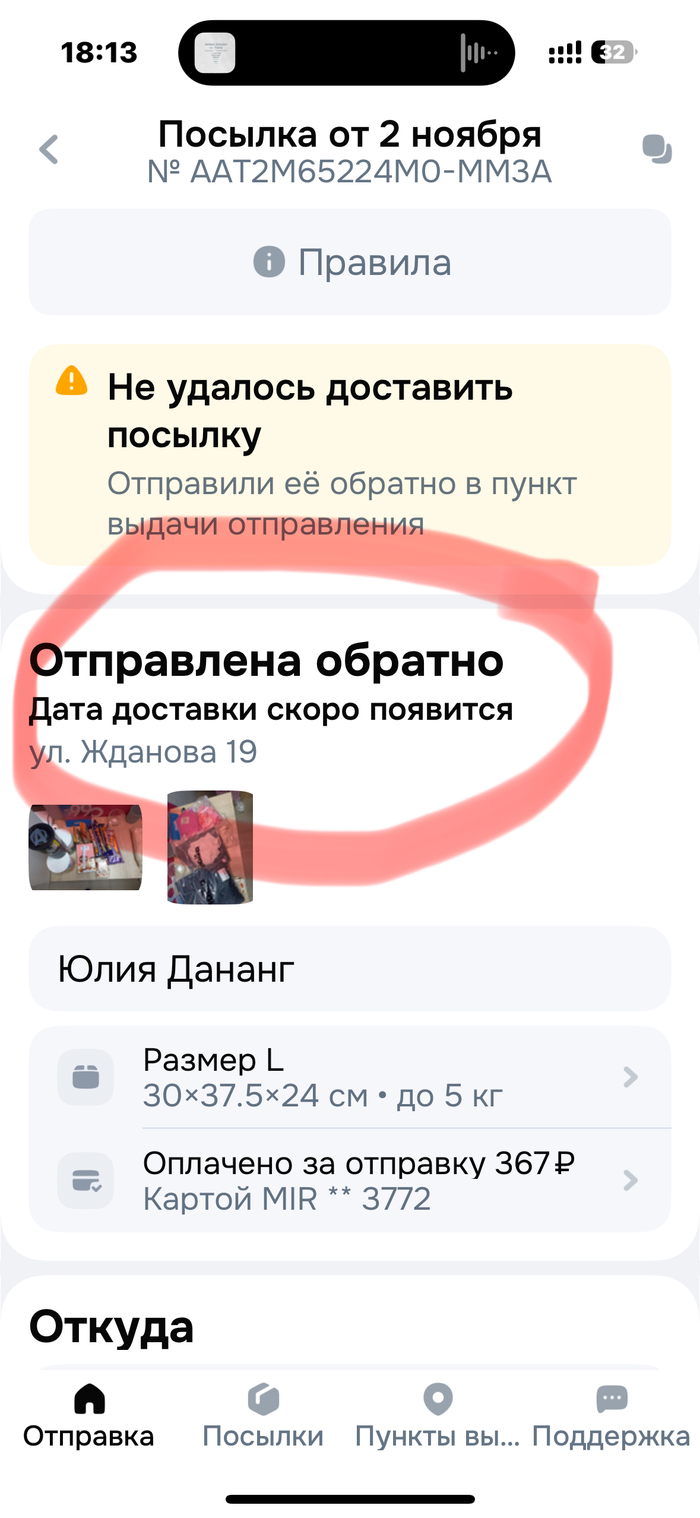Copy the parcel tracking number
700x1518 pixels.
pyautogui.click(x=656, y=150)
